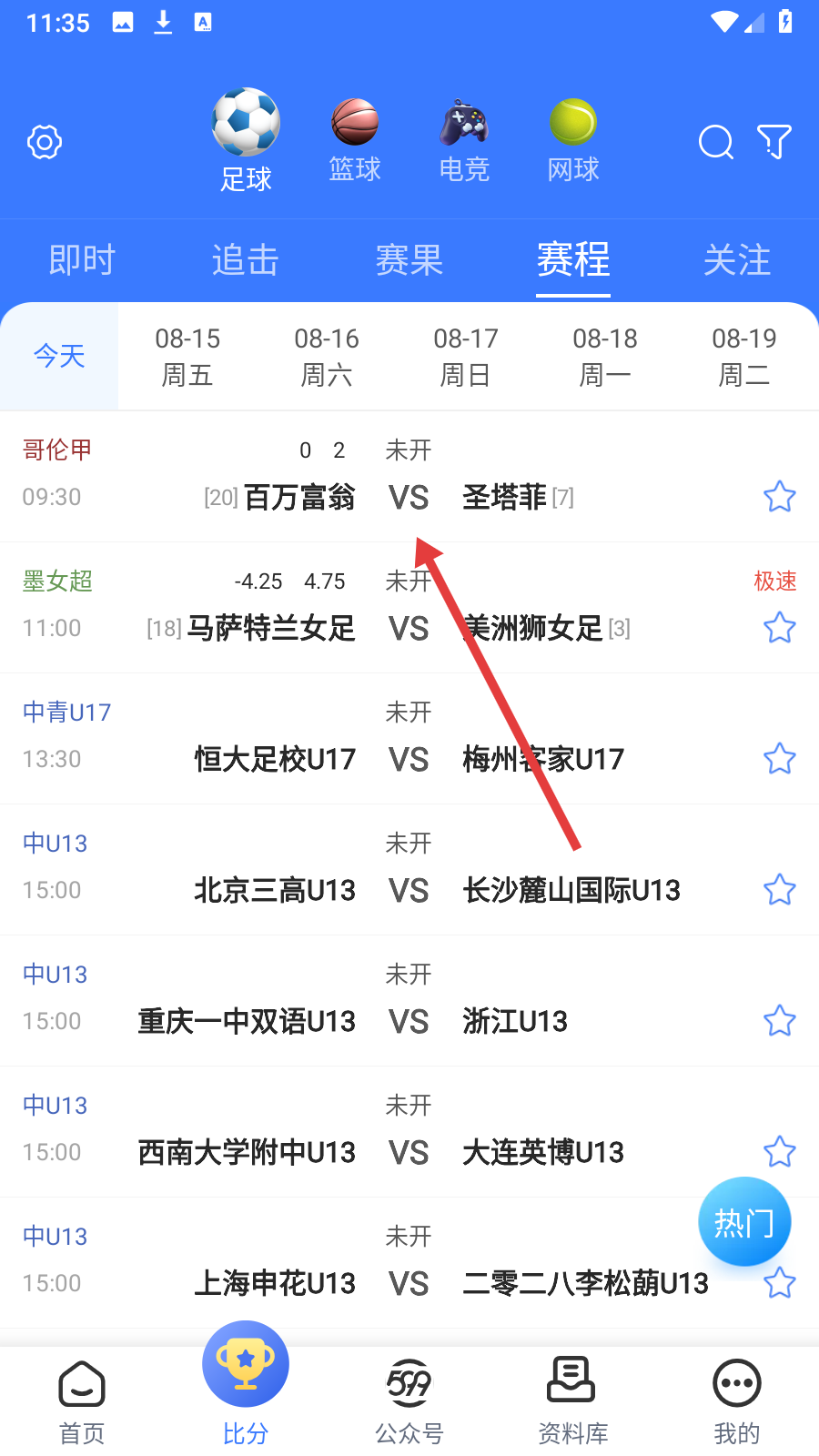Image resolution: width=819 pixels, height=1456 pixels.
Task: Go to the 首页 bottom tab
Action: click(x=82, y=1401)
